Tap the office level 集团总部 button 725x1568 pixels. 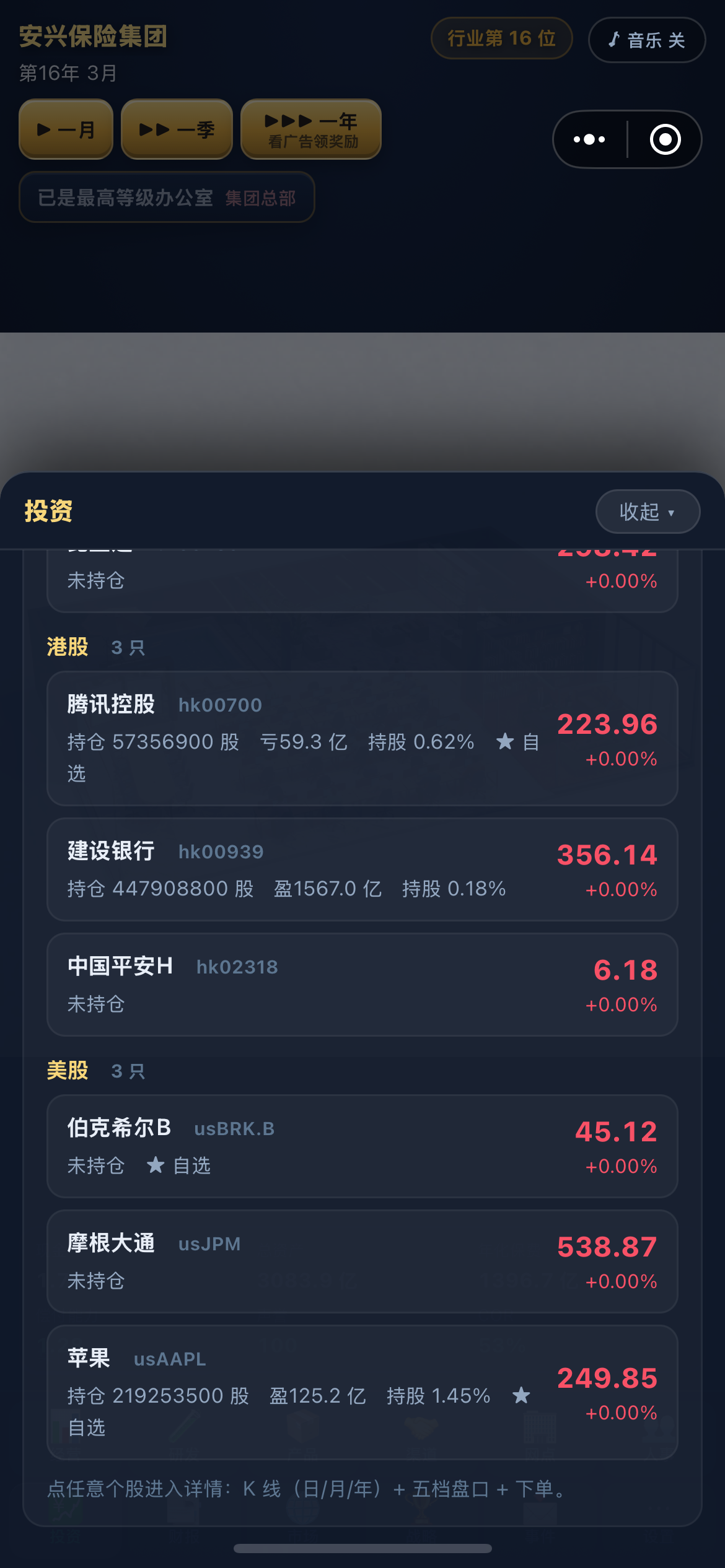pos(167,198)
